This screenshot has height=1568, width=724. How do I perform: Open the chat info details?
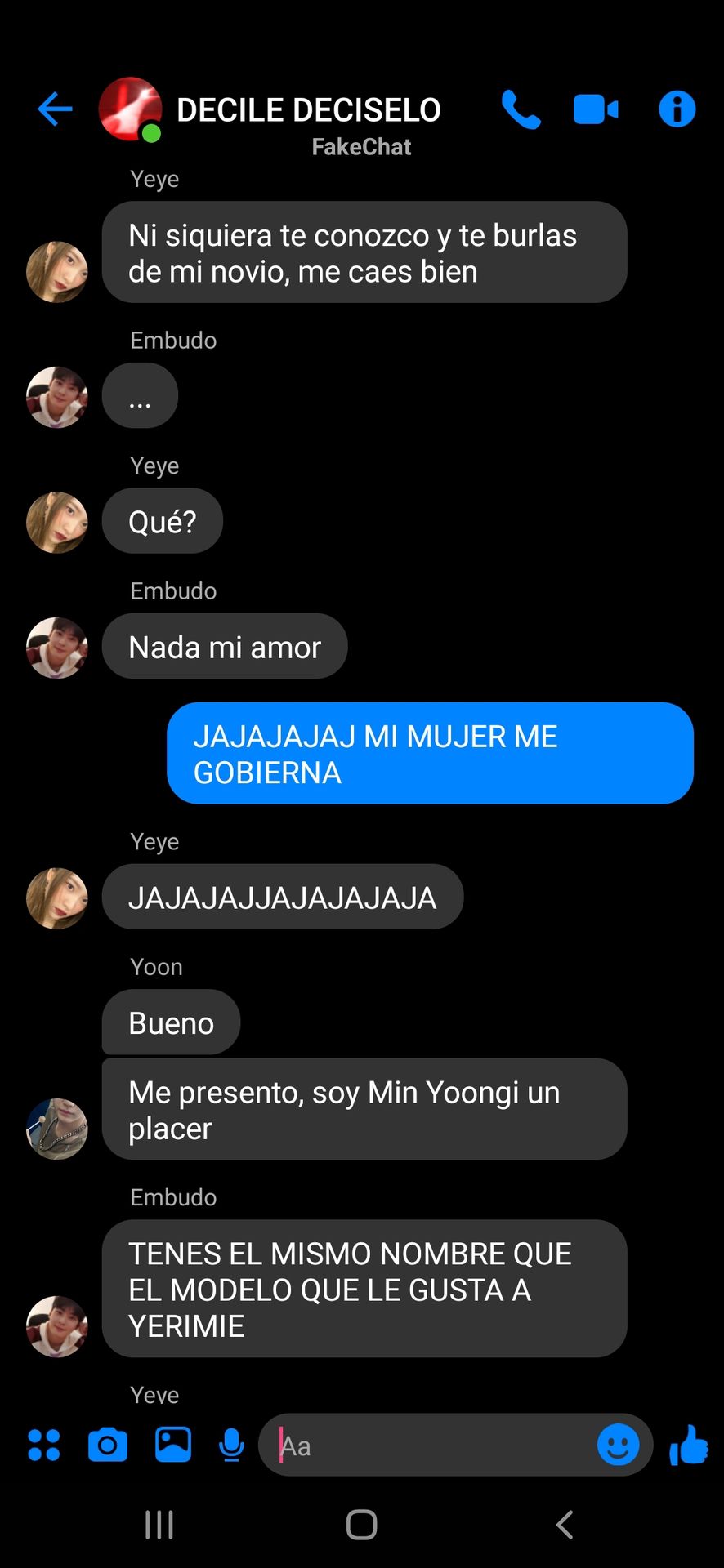[x=677, y=109]
